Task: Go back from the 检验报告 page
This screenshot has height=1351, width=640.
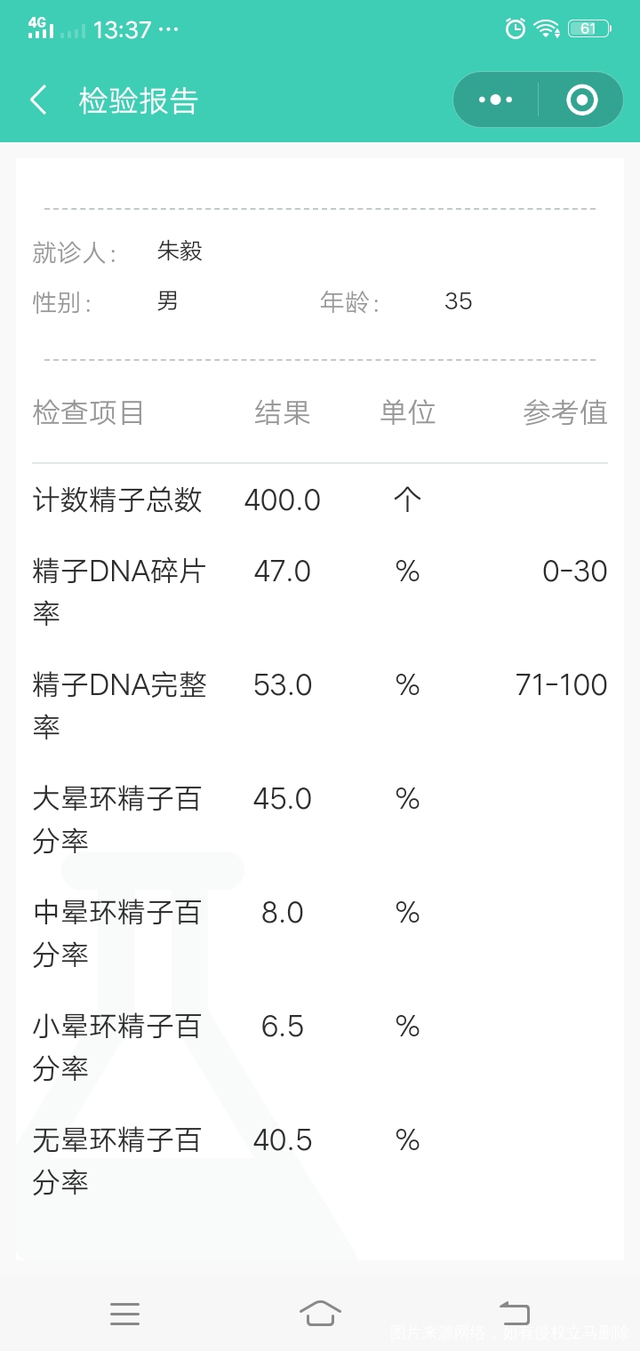Action: tap(39, 100)
